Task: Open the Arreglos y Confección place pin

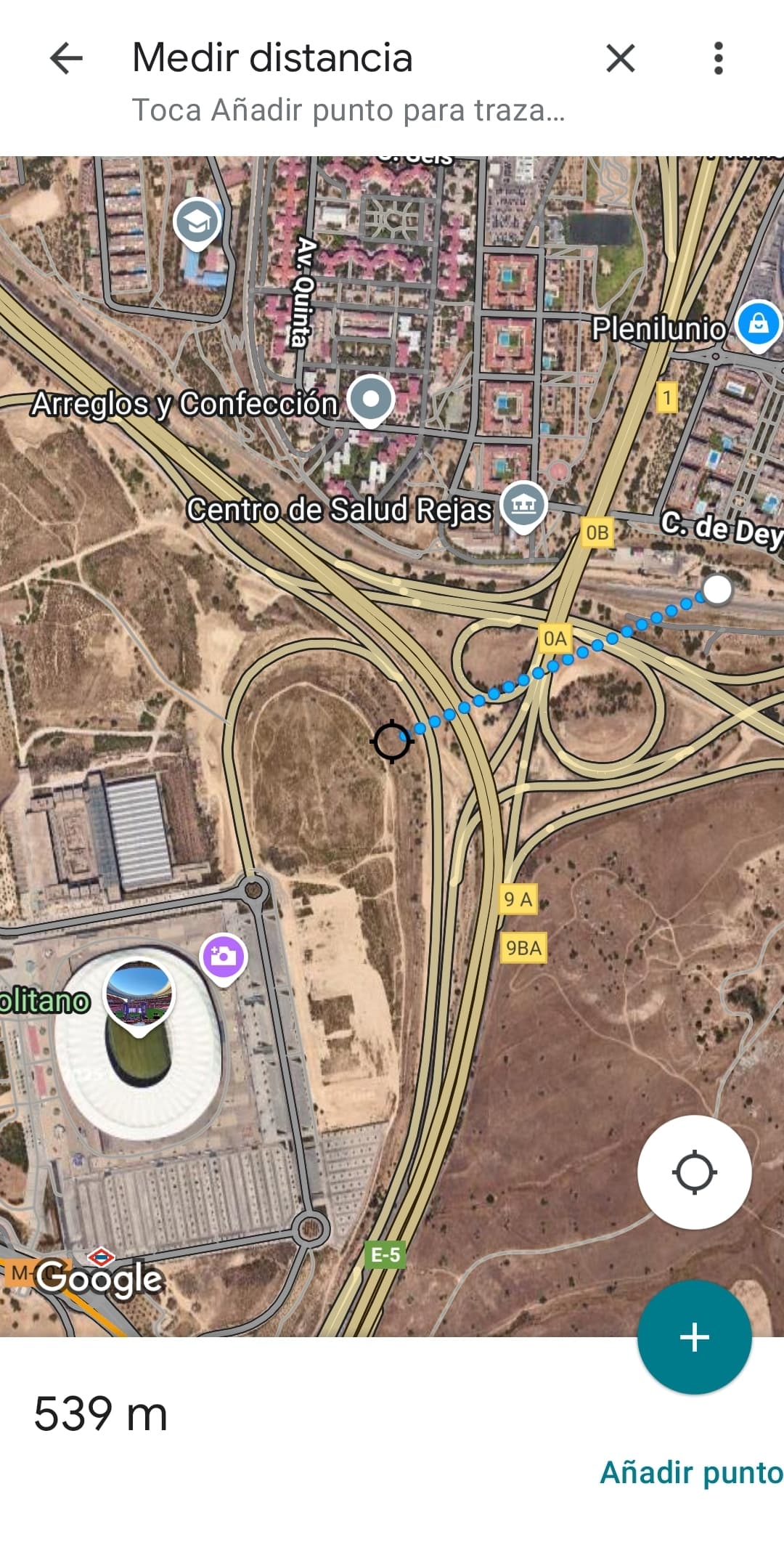Action: coord(371,399)
